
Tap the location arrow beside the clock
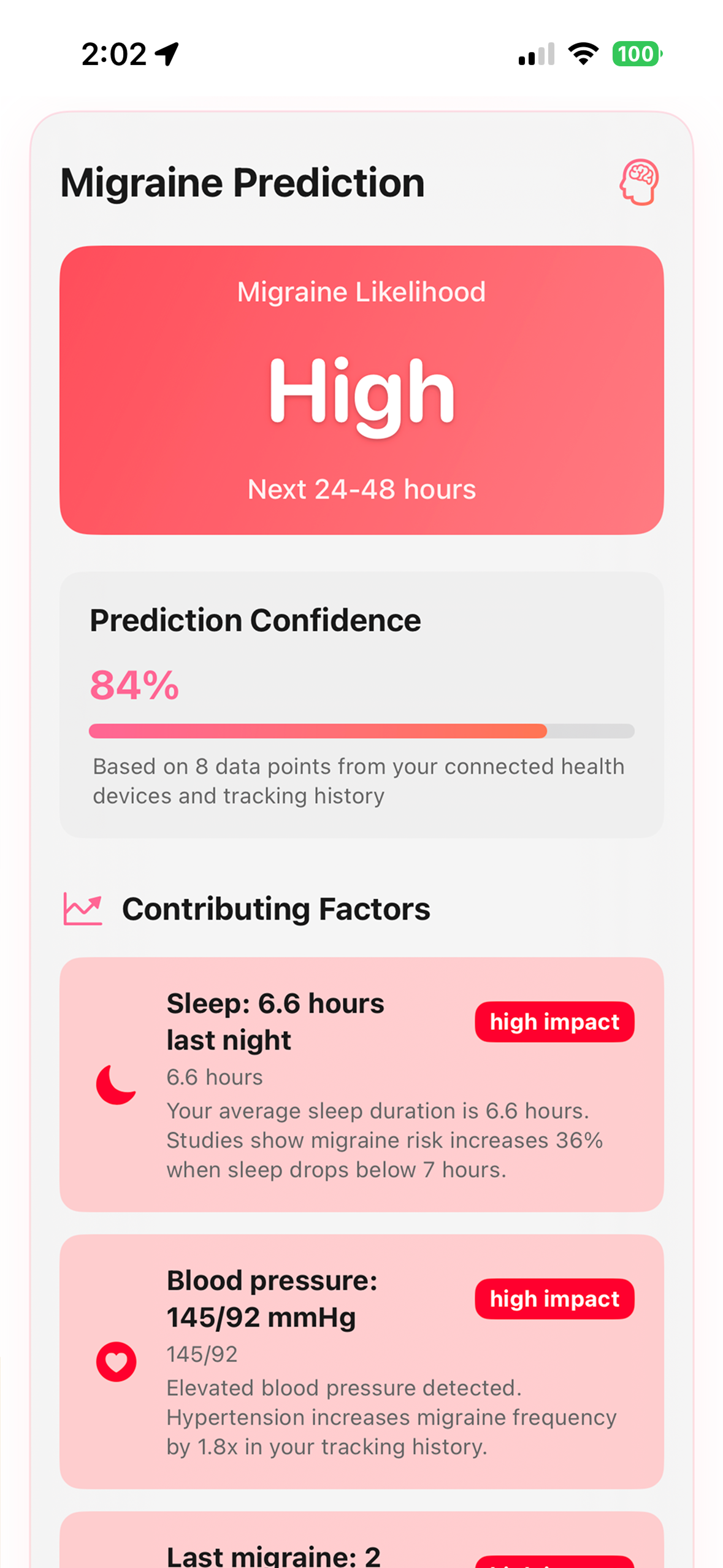(x=165, y=53)
